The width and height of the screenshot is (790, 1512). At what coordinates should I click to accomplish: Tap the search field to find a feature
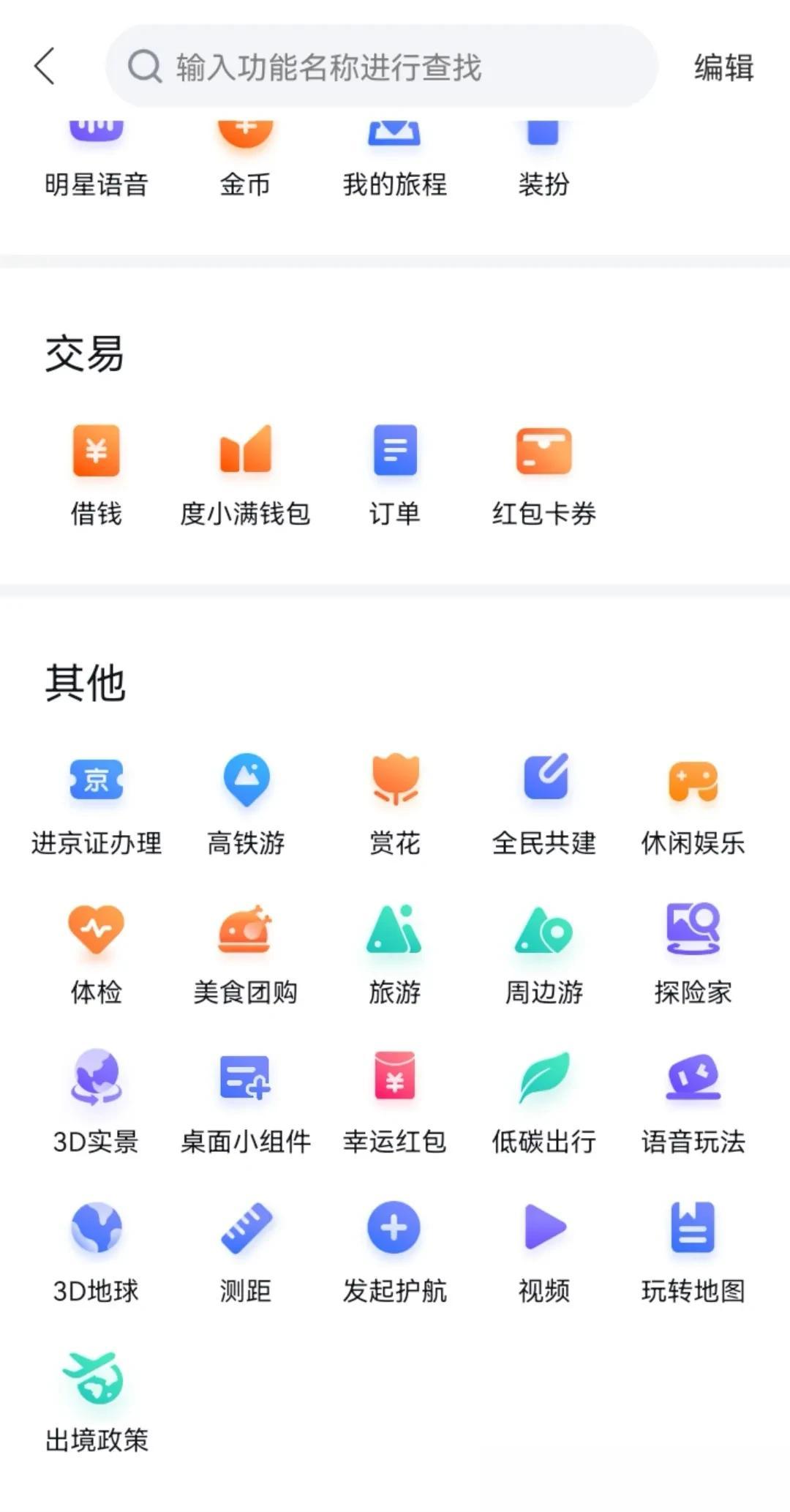tap(382, 67)
